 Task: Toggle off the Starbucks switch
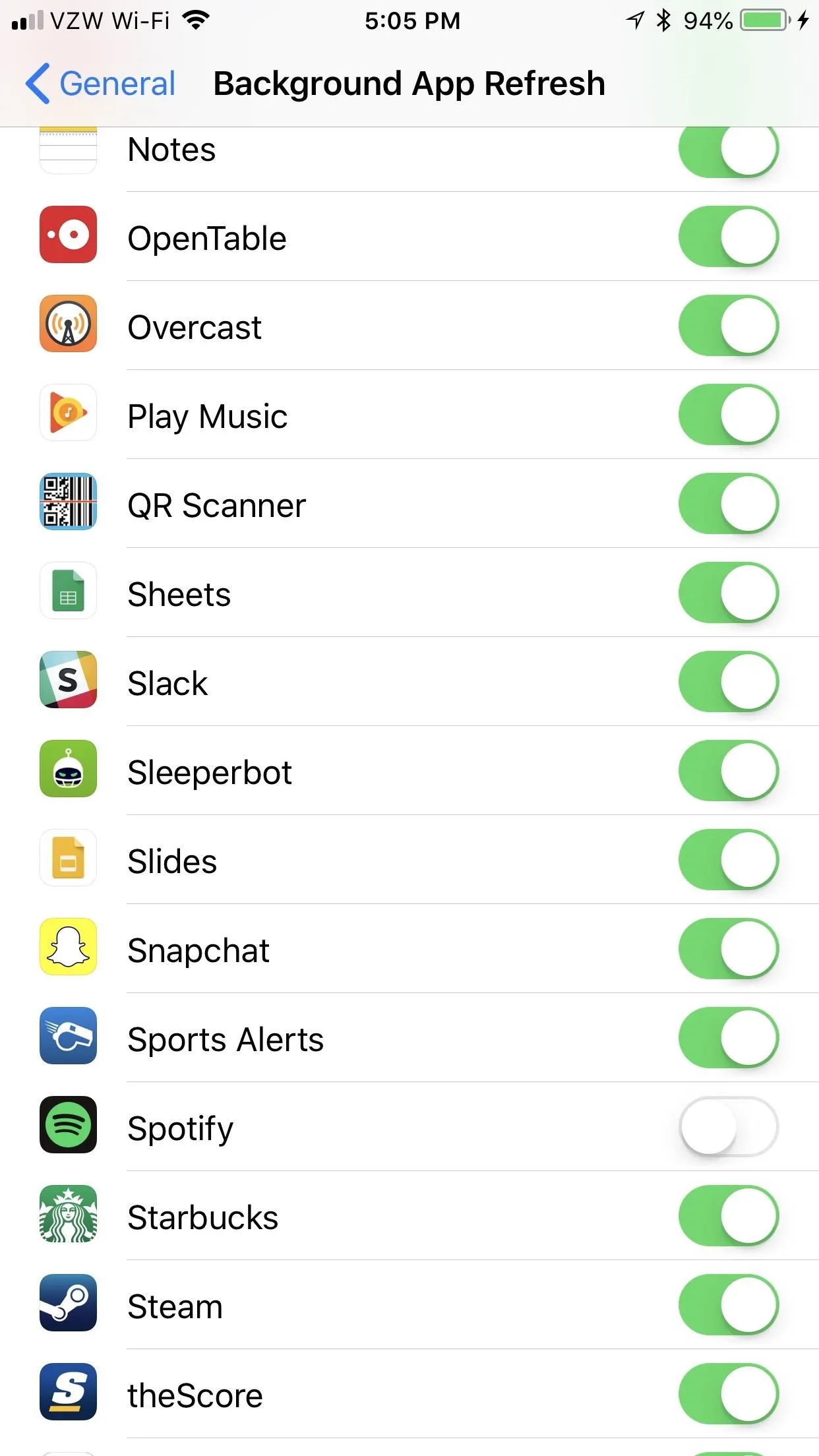point(729,1215)
